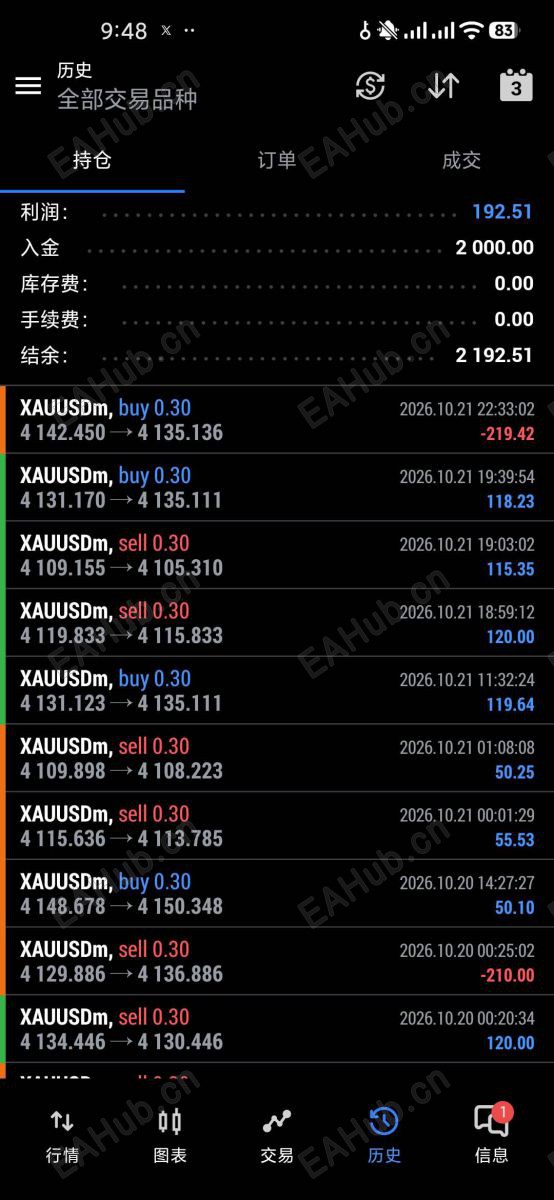The width and height of the screenshot is (554, 1200).
Task: Open the buy trade with 50.10 profit
Action: 277,894
